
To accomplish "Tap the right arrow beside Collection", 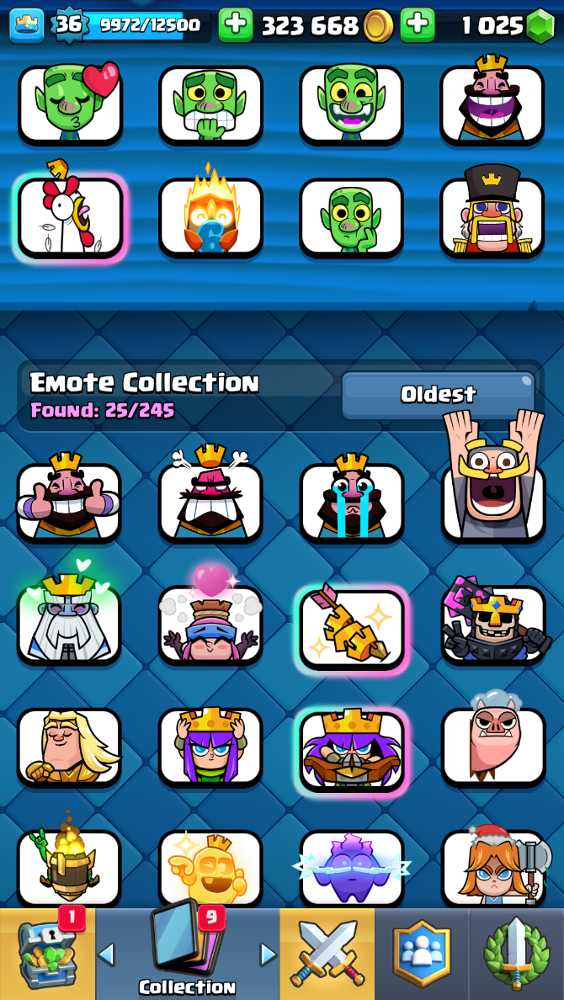I will click(269, 955).
